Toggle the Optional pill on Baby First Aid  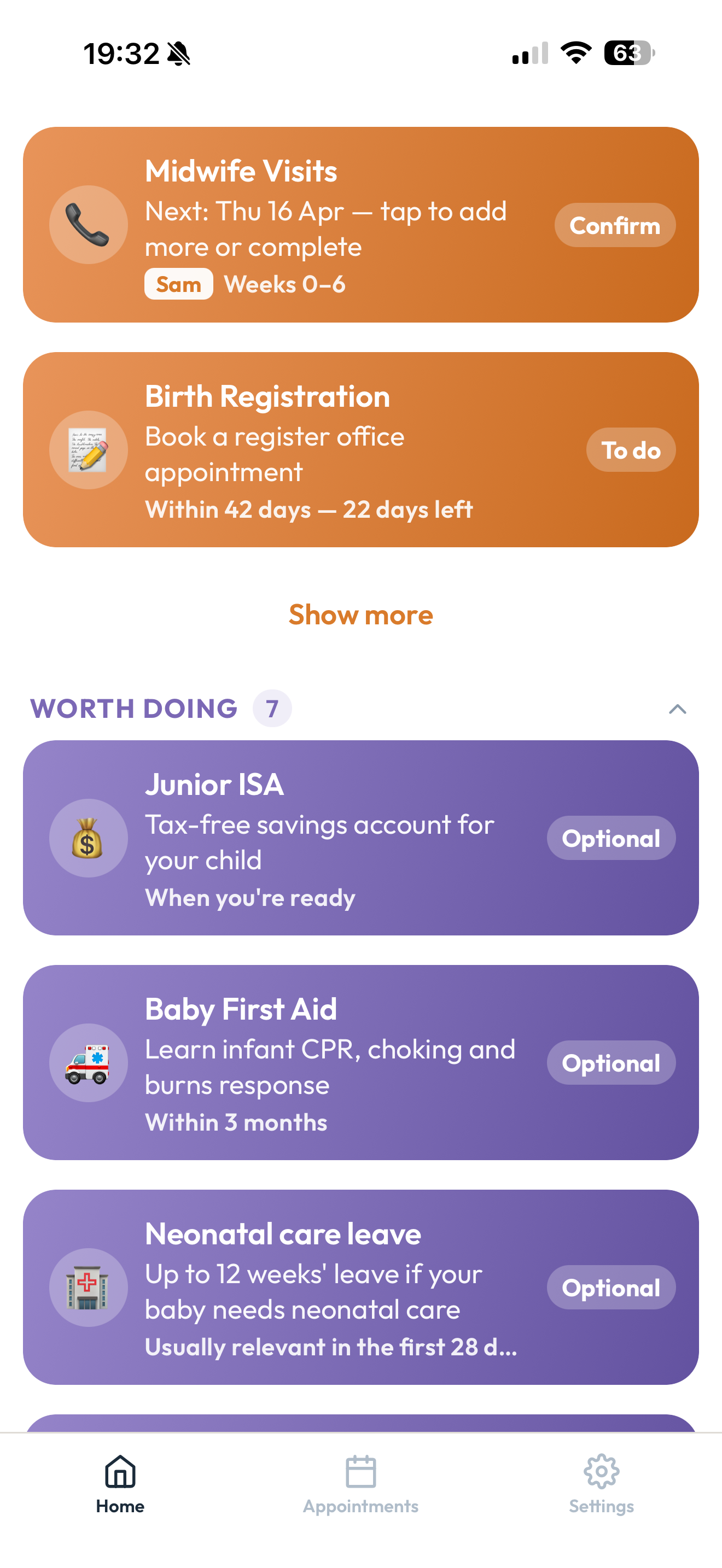(611, 1063)
